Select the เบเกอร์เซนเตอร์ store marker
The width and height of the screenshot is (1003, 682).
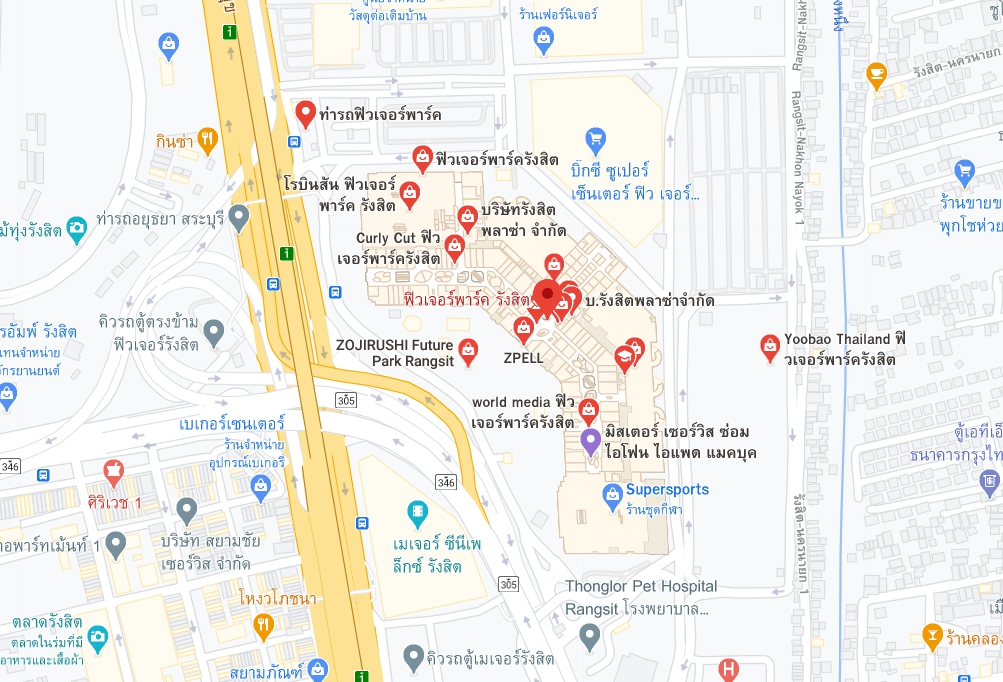coord(260,487)
